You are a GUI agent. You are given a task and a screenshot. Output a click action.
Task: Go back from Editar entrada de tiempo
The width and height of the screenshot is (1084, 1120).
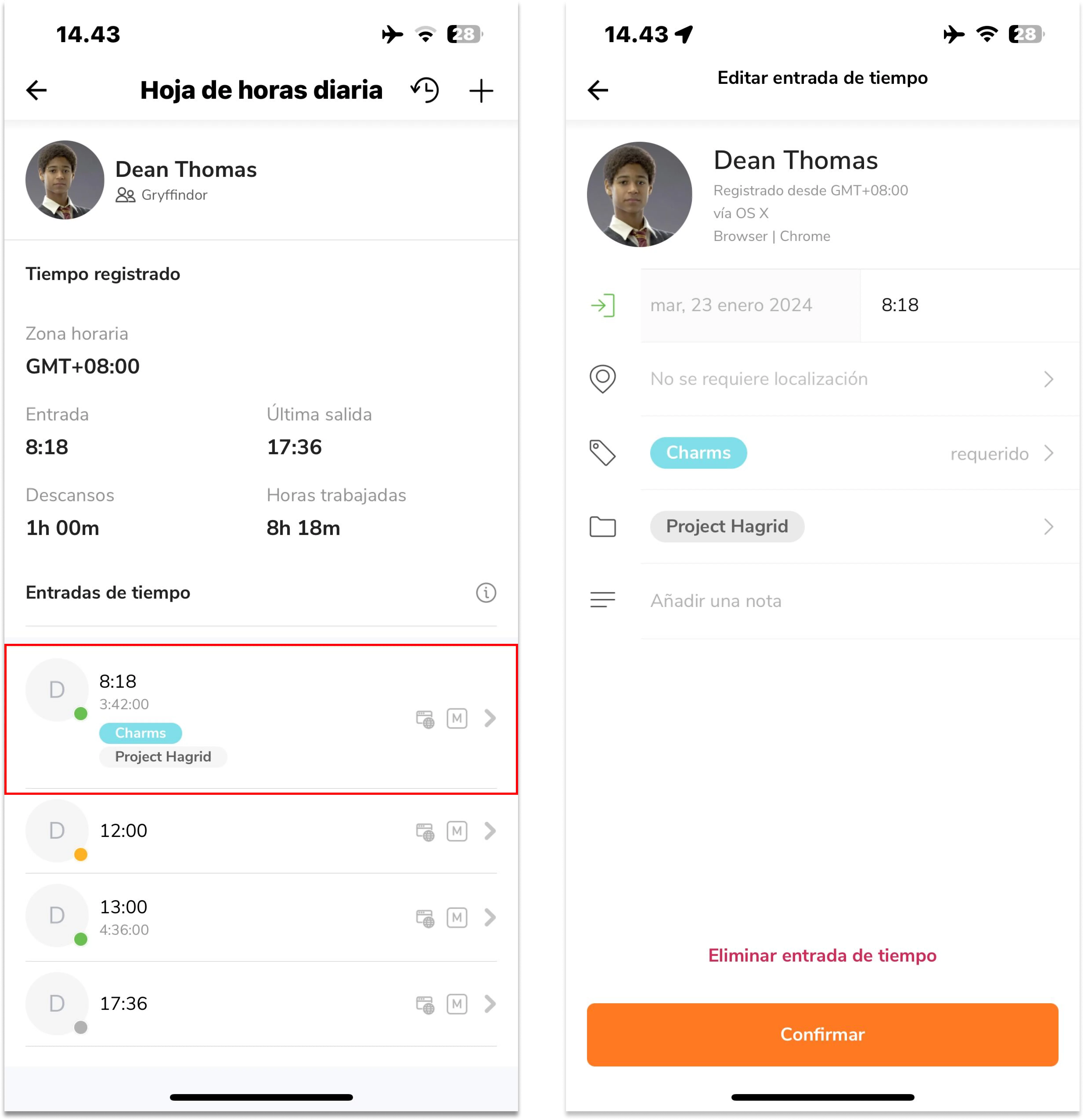tap(598, 90)
